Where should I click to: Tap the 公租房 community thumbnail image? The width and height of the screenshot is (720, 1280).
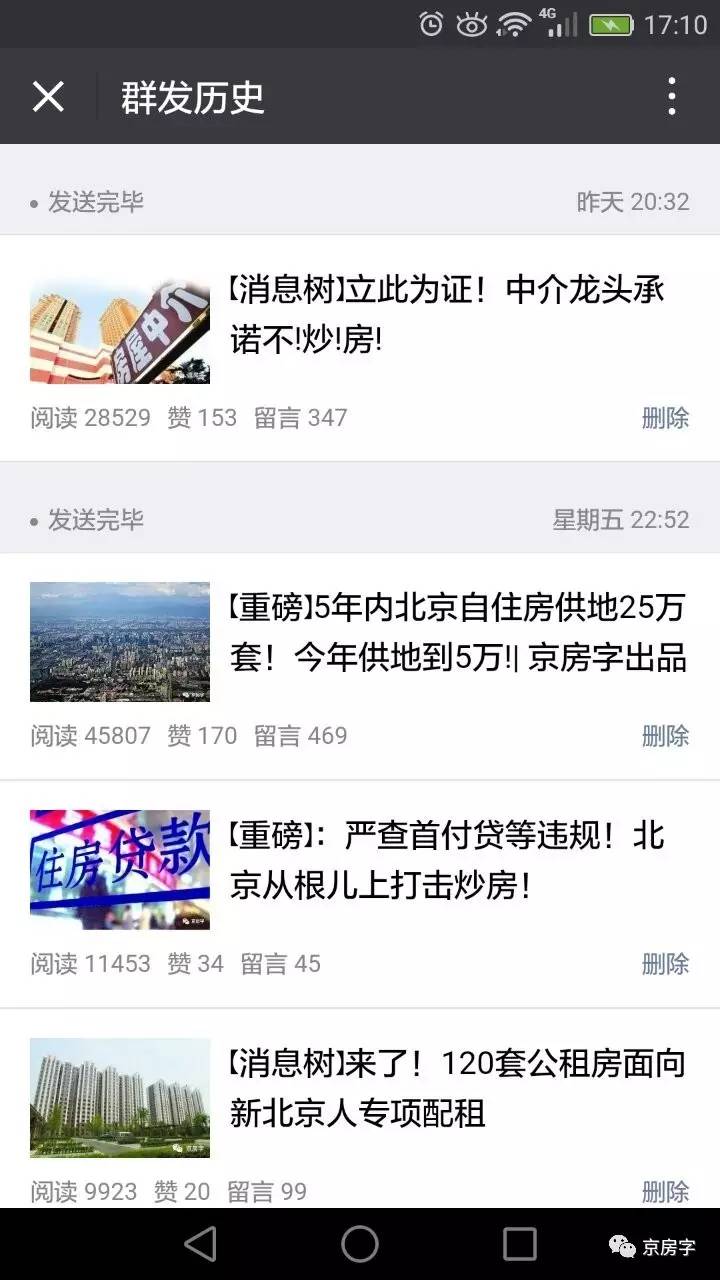coord(120,1095)
